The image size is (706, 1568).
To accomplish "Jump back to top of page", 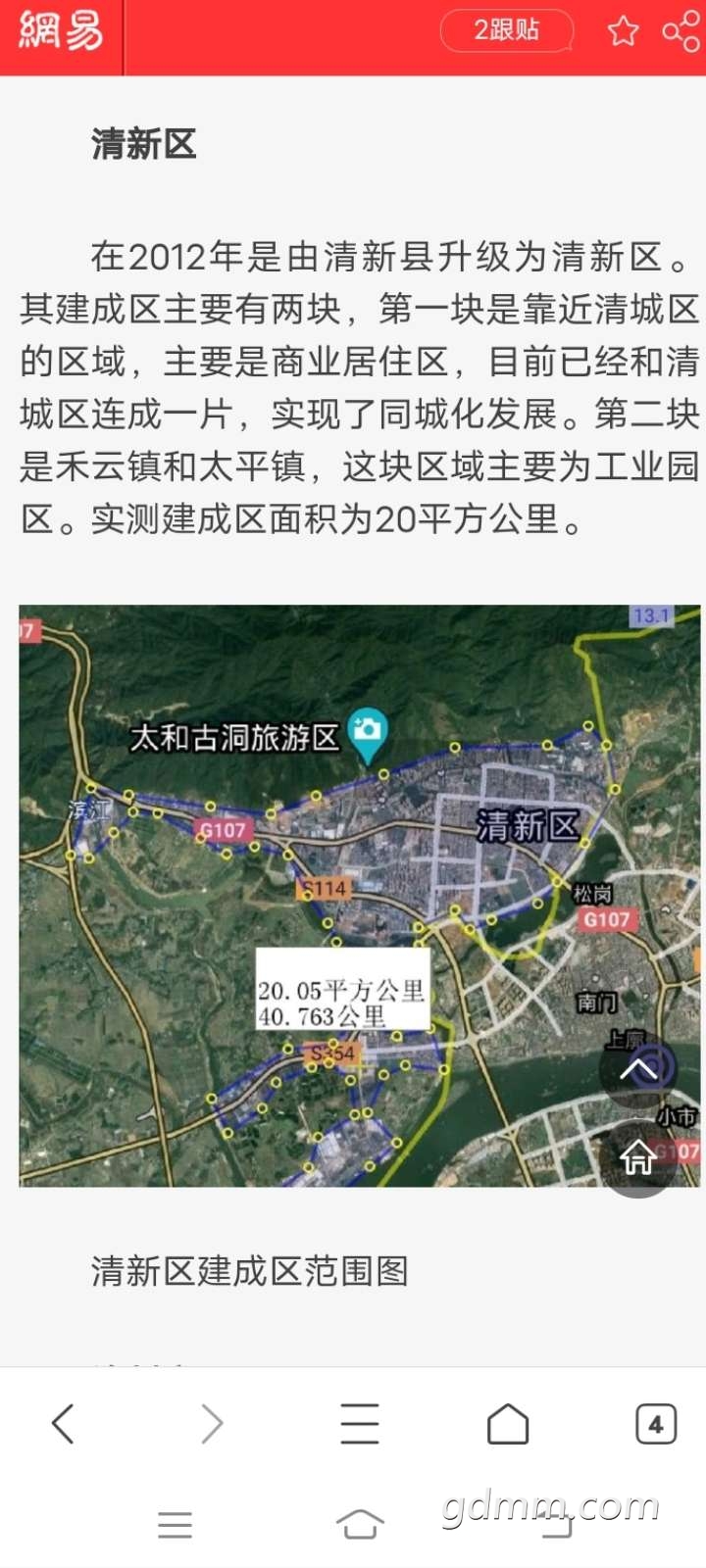I will click(638, 1067).
